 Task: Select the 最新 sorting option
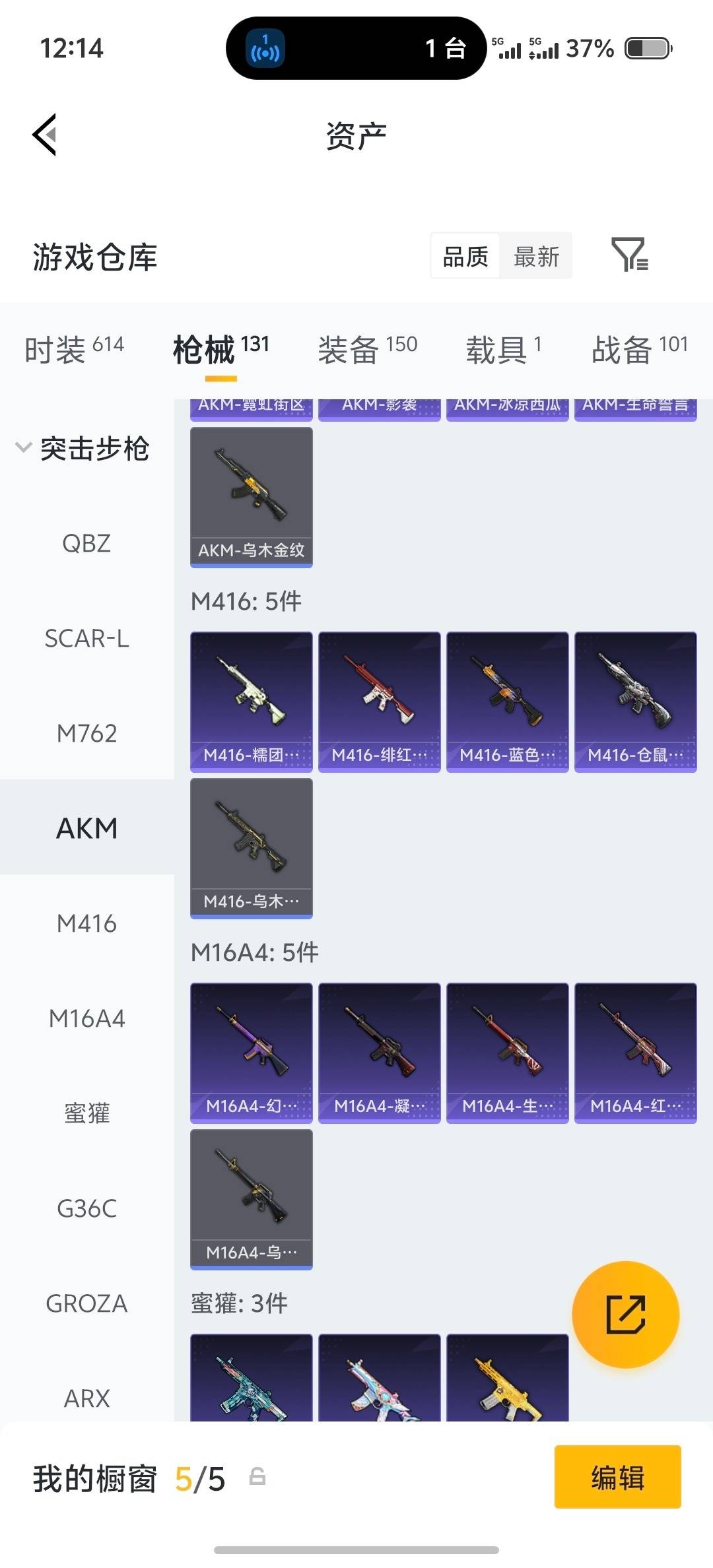[x=536, y=256]
